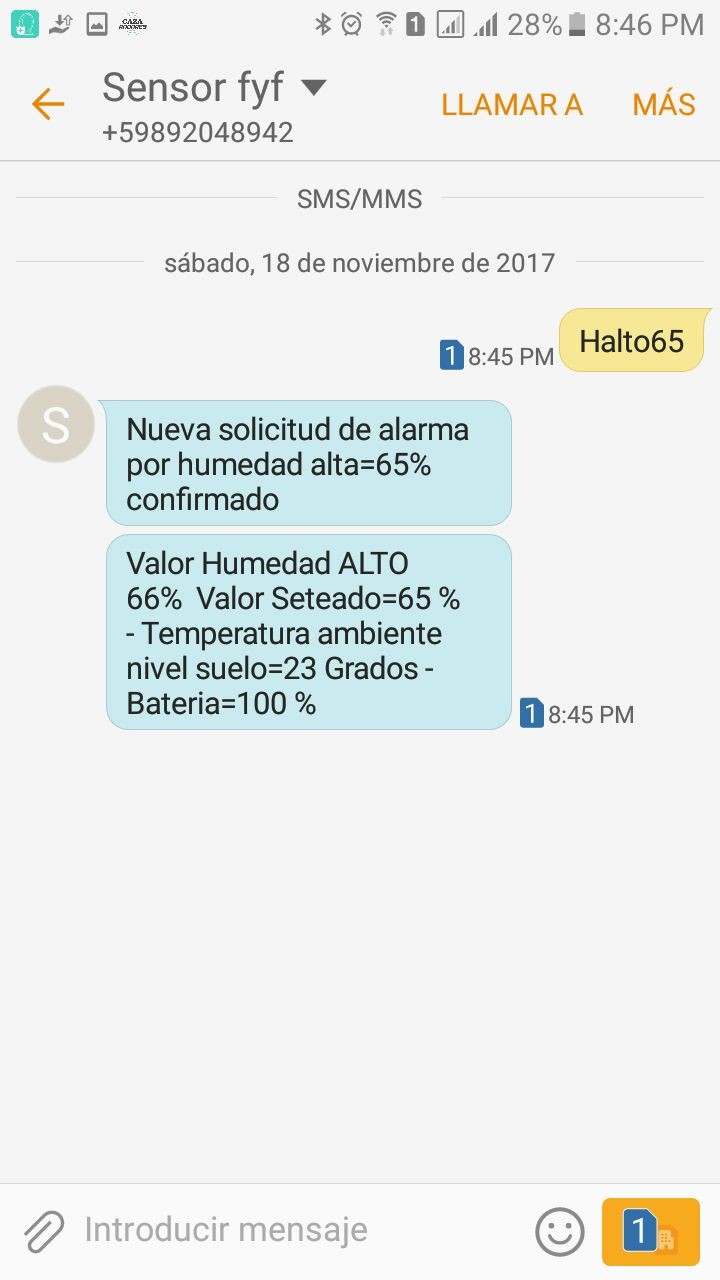
Task: Open the attachment paperclip
Action: tap(44, 1231)
